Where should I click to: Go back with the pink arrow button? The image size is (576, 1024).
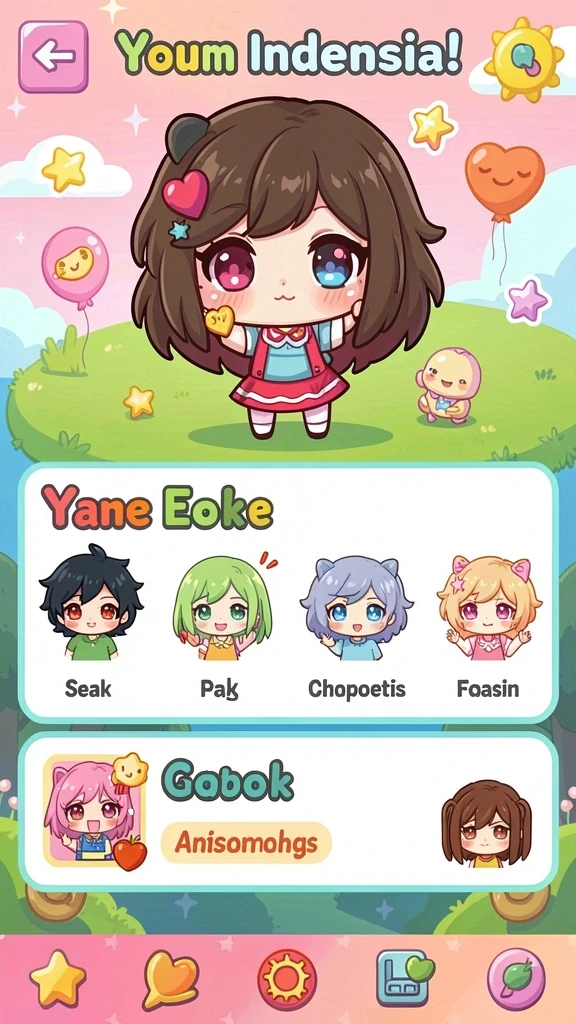[53, 57]
